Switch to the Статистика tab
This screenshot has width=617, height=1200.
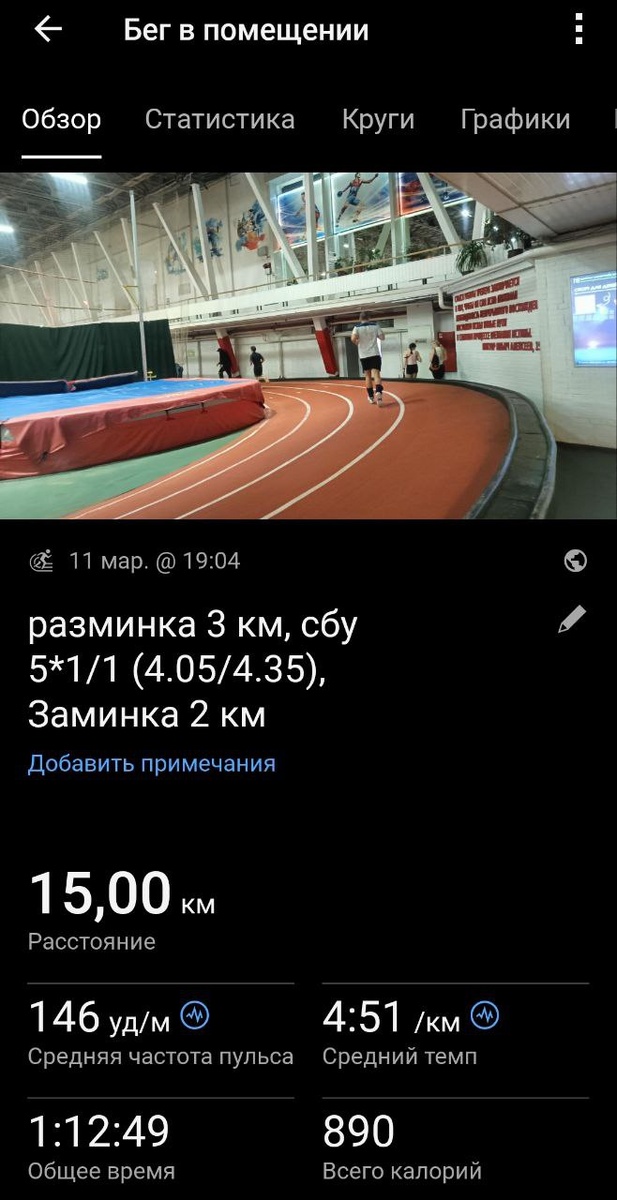pos(220,120)
